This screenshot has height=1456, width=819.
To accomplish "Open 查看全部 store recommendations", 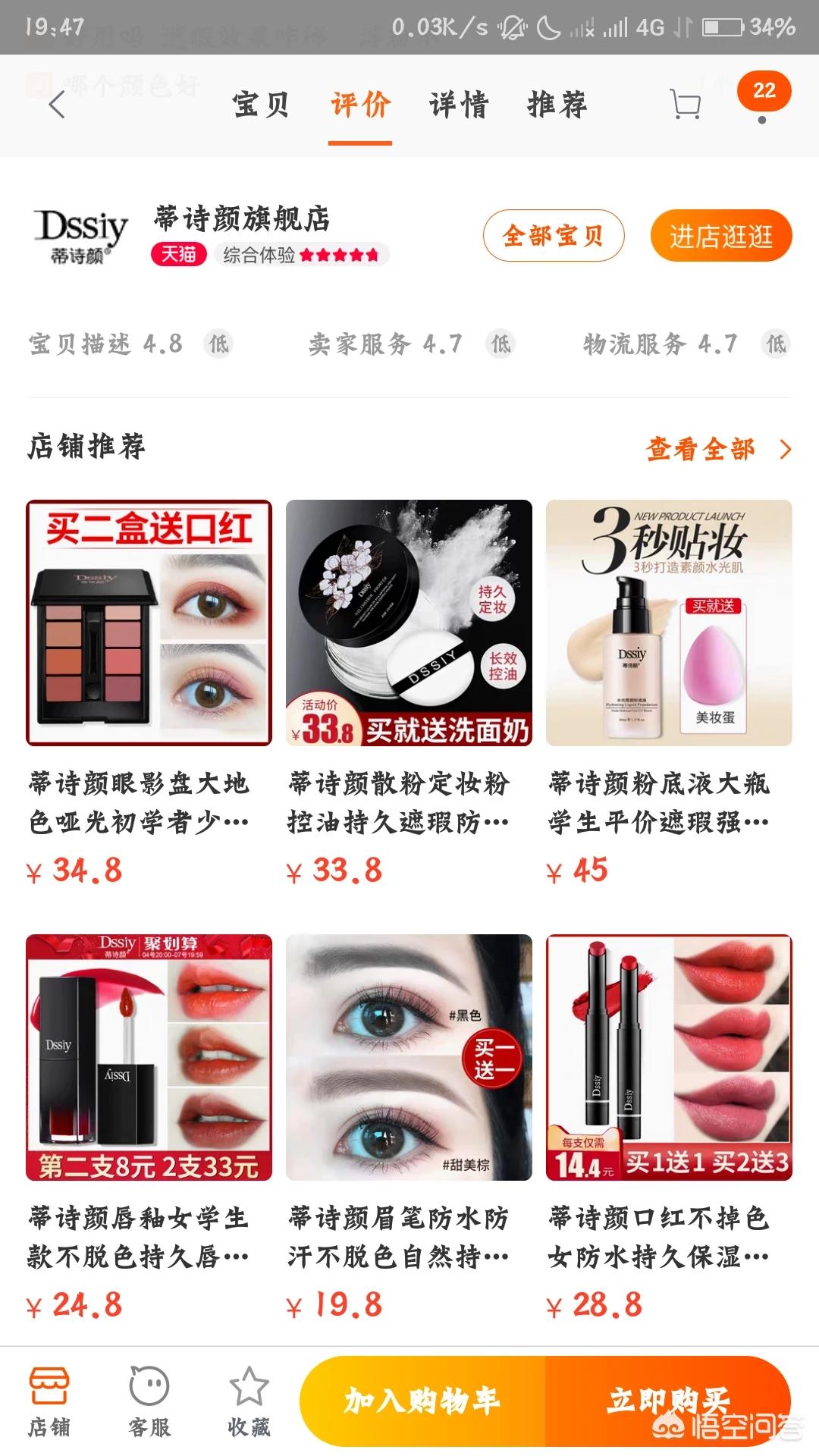I will [x=717, y=449].
